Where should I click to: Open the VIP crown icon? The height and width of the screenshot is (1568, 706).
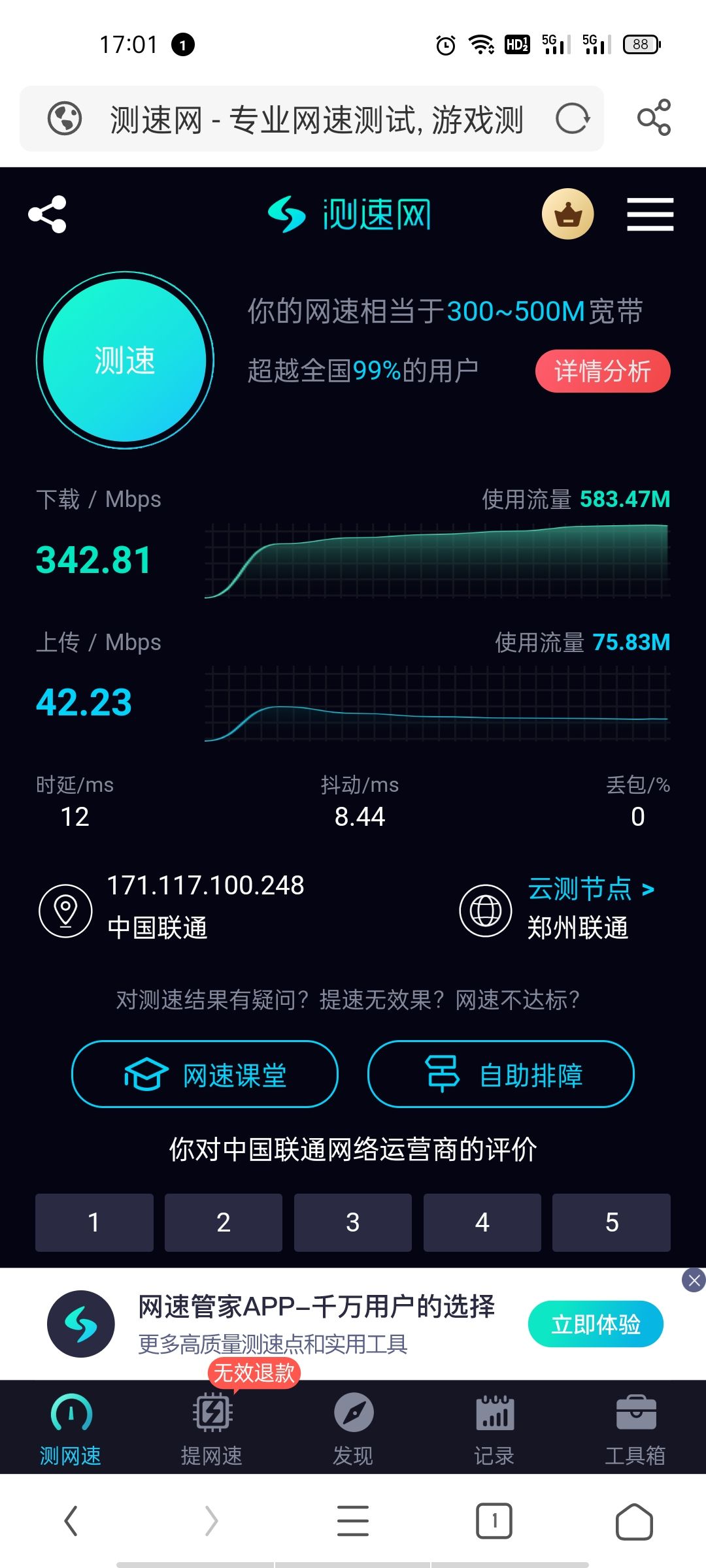[x=567, y=214]
